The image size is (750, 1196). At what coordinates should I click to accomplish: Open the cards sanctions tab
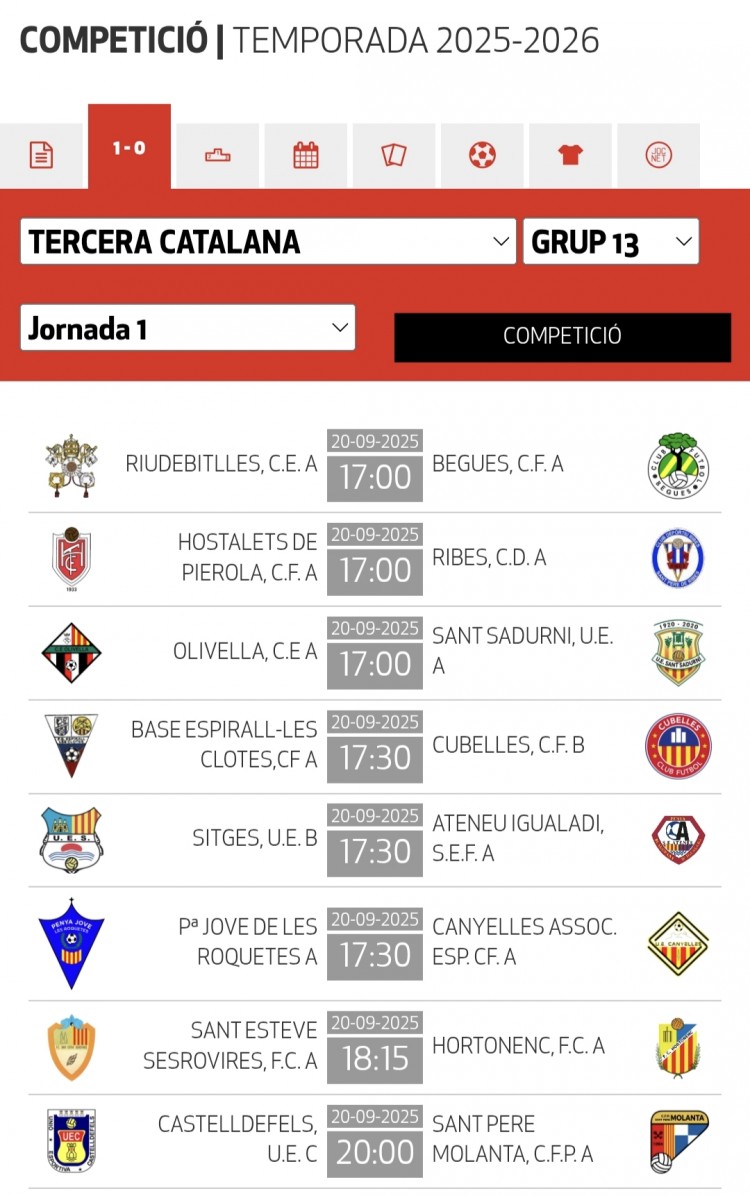click(x=393, y=155)
